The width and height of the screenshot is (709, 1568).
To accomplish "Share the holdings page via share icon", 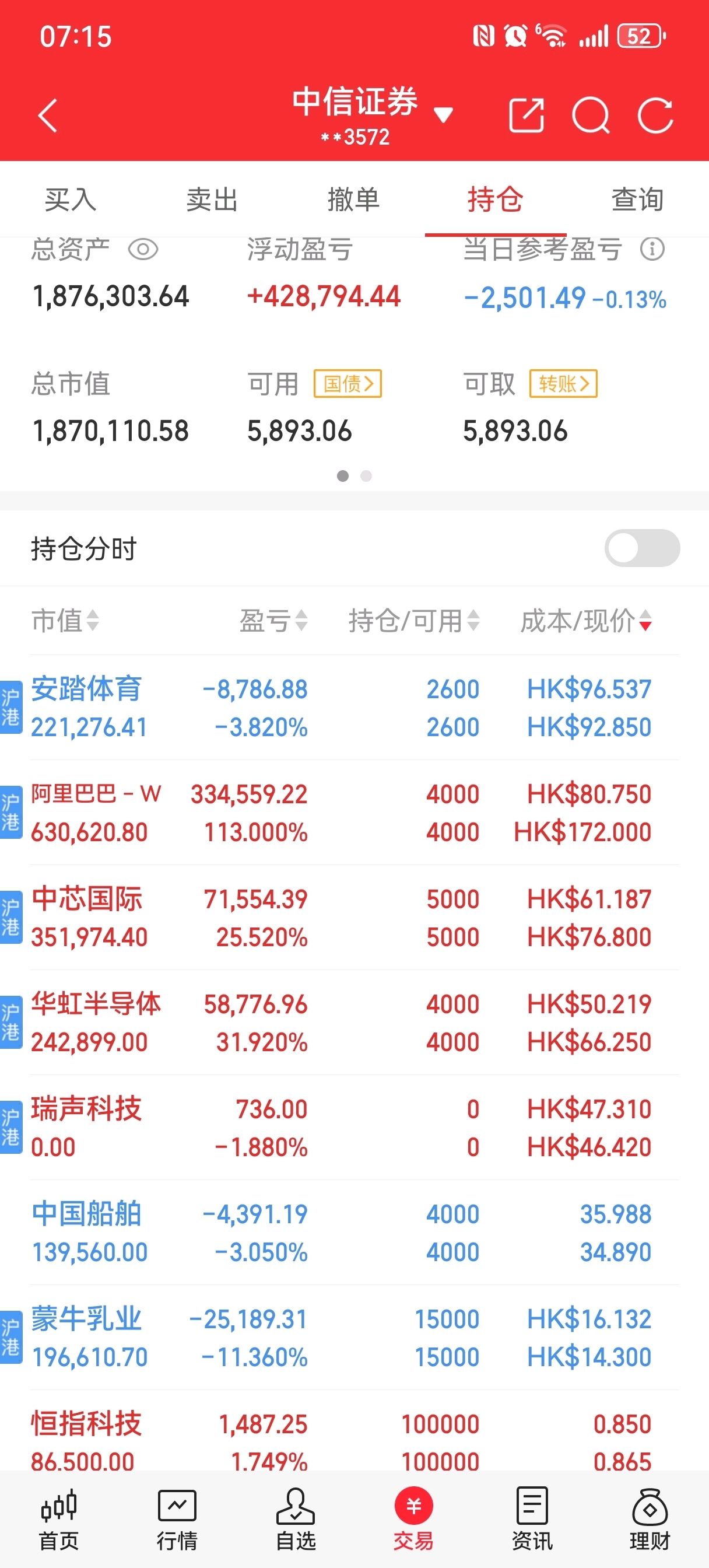I will tap(526, 115).
